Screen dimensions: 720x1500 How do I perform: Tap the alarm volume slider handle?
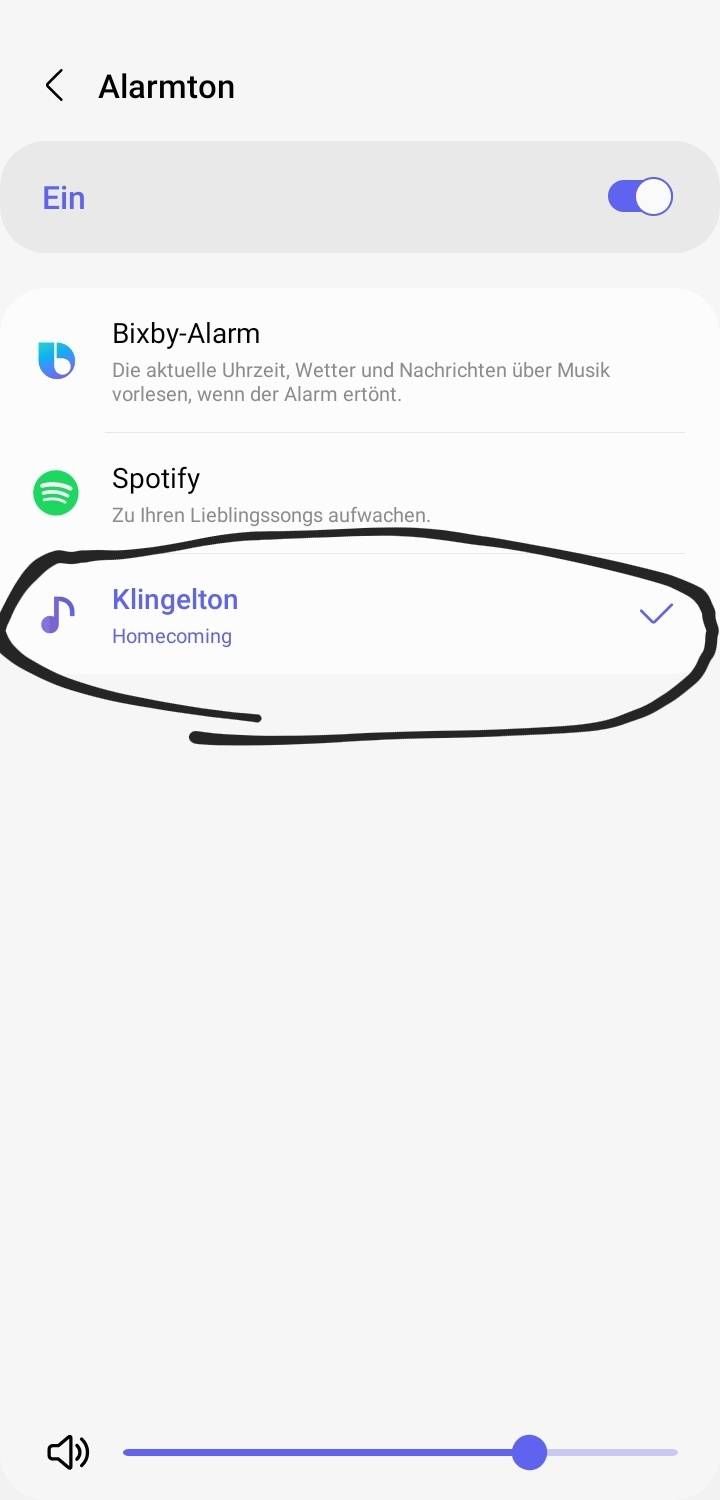(529, 1452)
